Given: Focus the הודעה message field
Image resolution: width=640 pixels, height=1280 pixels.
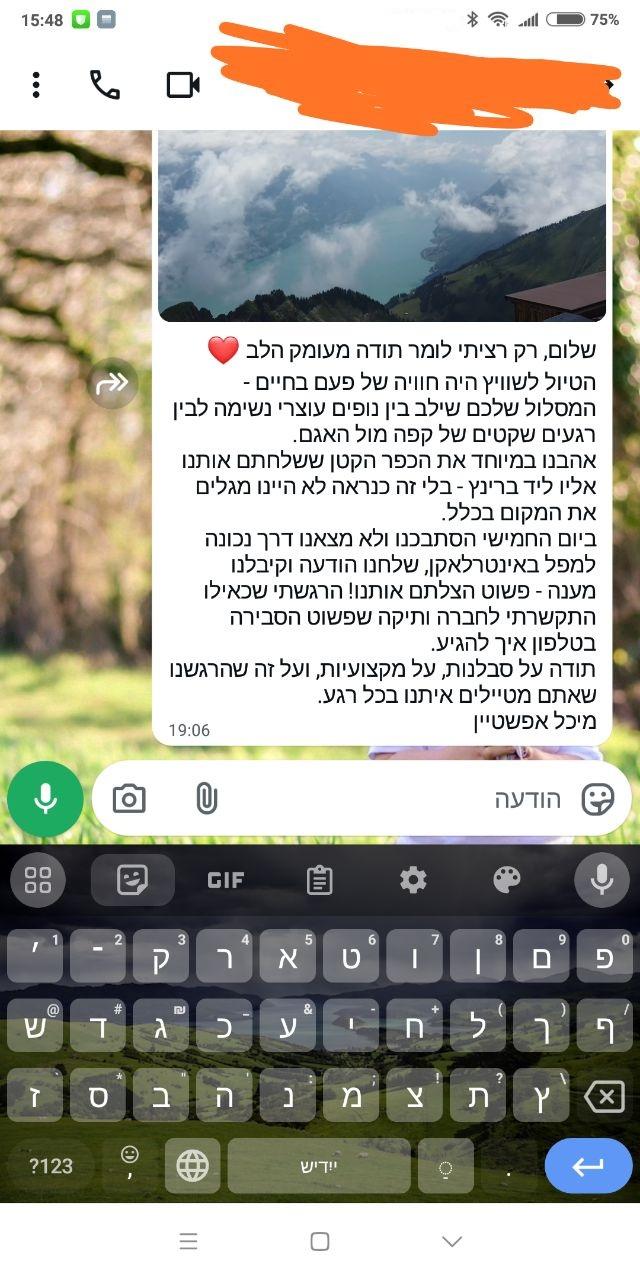Looking at the screenshot, I should [400, 799].
